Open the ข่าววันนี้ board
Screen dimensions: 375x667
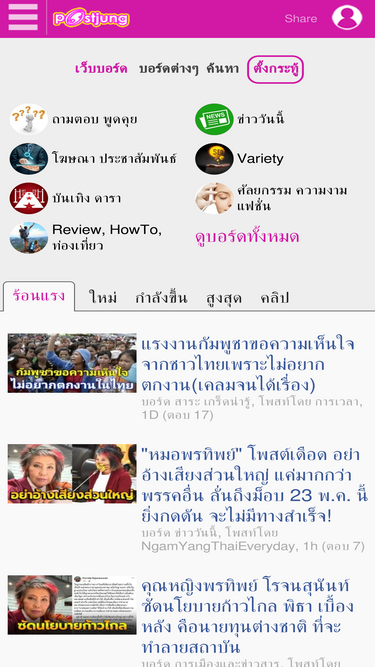(x=240, y=119)
